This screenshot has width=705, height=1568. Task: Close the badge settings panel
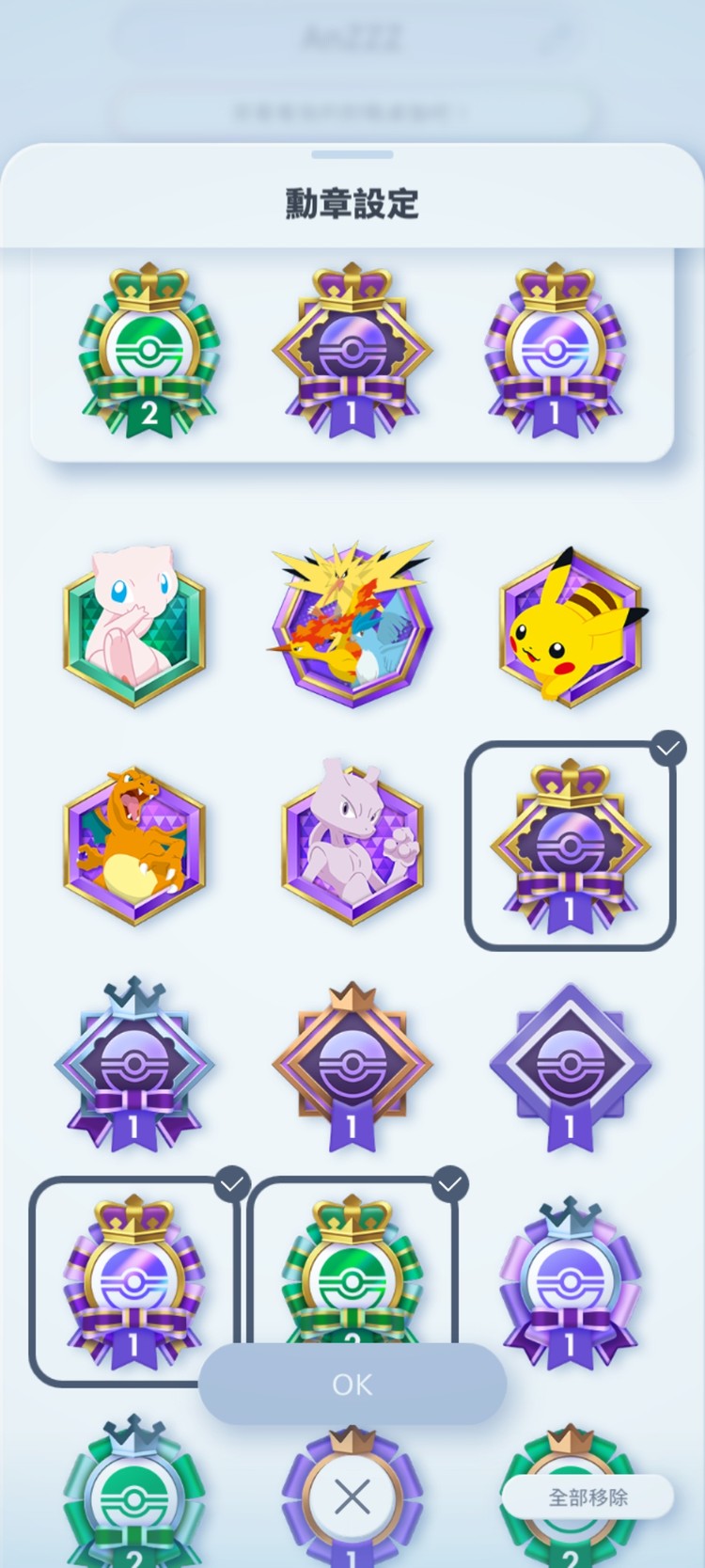pyautogui.click(x=352, y=1497)
